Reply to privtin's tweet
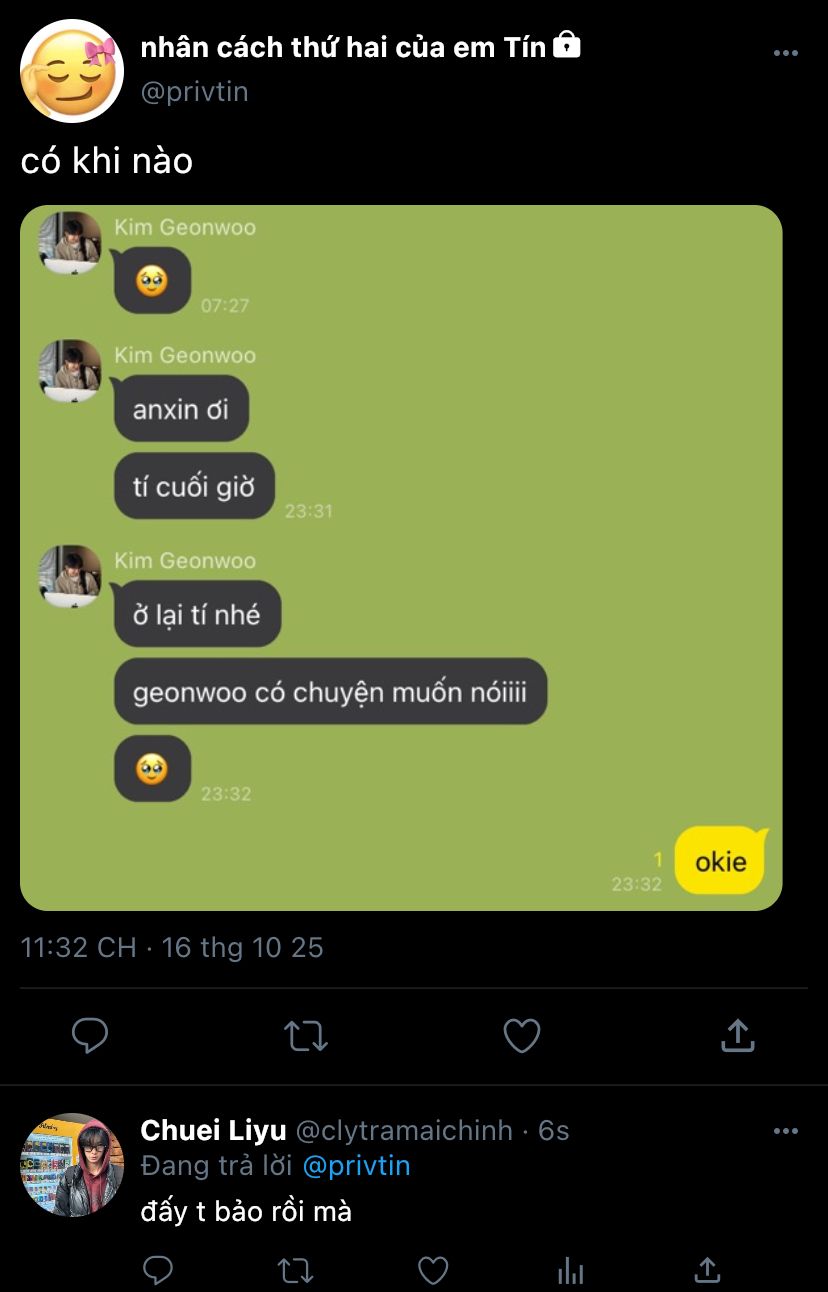This screenshot has width=828, height=1292. pos(90,1036)
